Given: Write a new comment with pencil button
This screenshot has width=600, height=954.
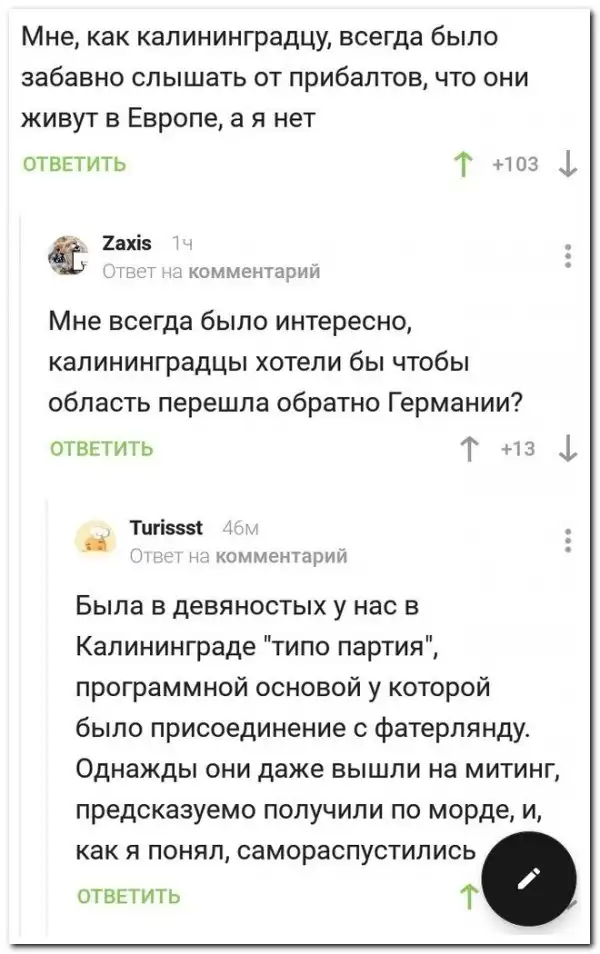Looking at the screenshot, I should click(528, 877).
